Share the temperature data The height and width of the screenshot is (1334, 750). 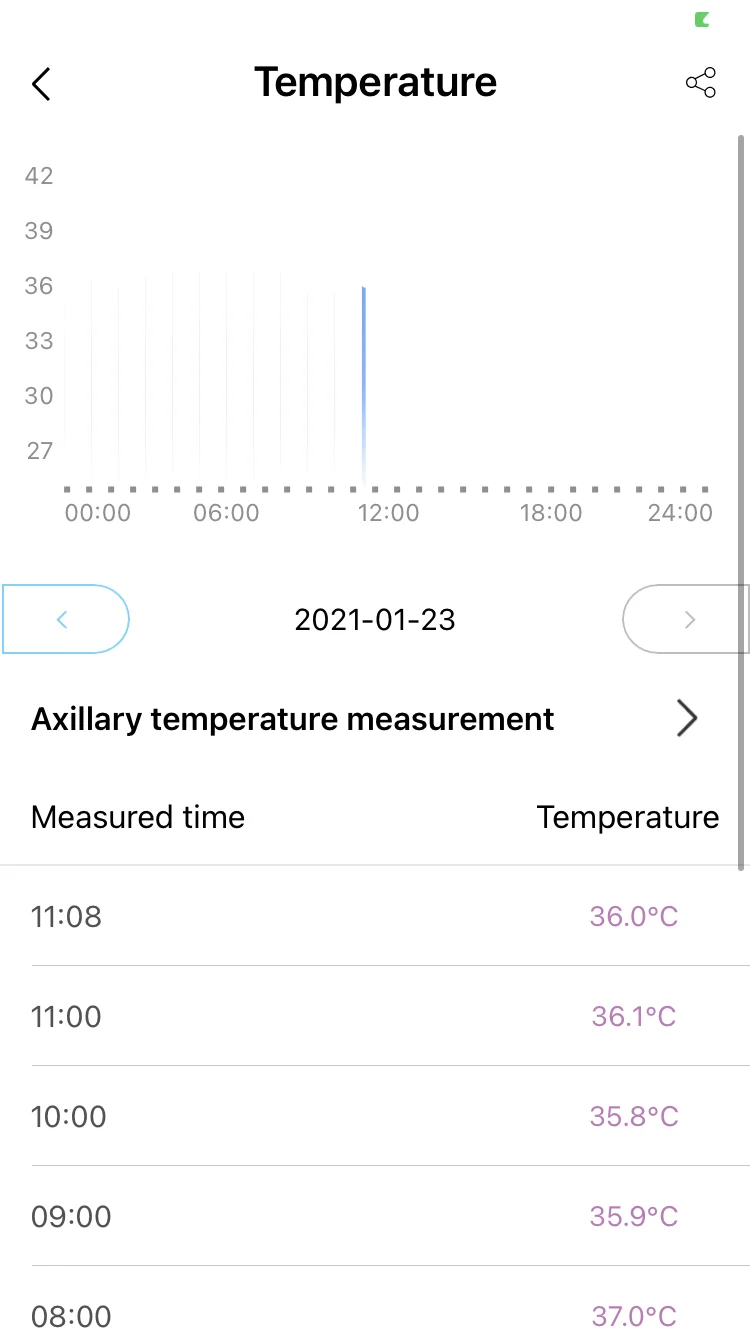tap(701, 83)
